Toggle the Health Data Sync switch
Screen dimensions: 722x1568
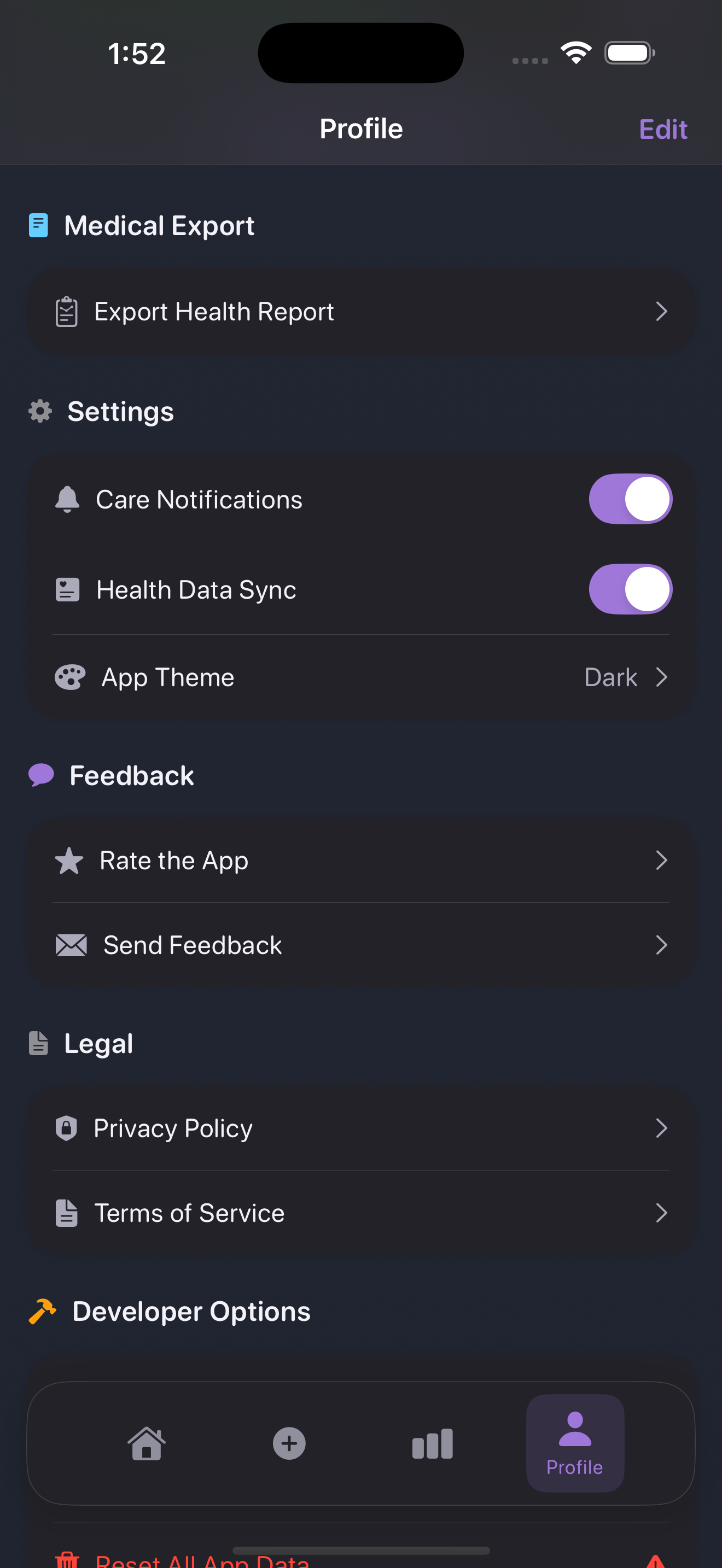coord(631,589)
